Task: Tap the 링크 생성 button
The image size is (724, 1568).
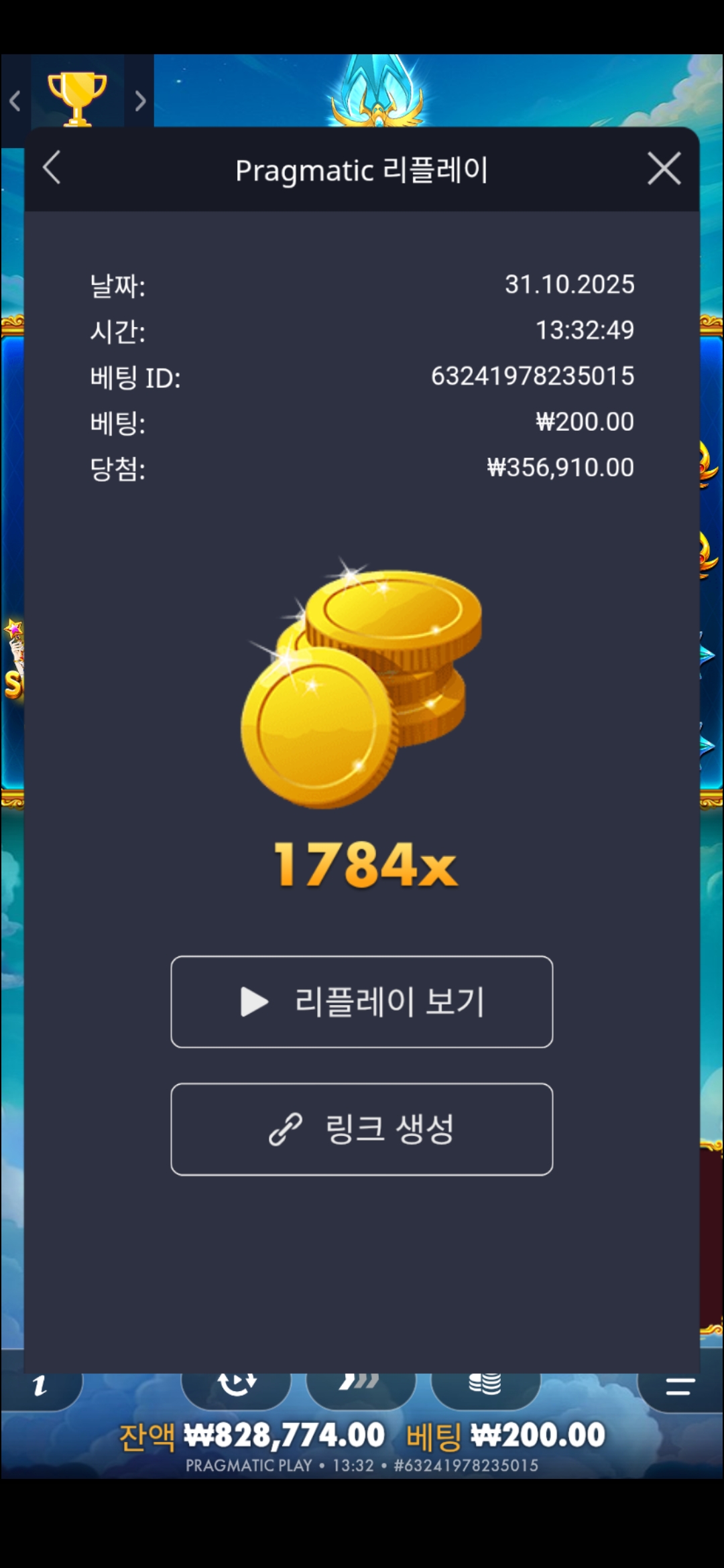Action: [x=362, y=1129]
